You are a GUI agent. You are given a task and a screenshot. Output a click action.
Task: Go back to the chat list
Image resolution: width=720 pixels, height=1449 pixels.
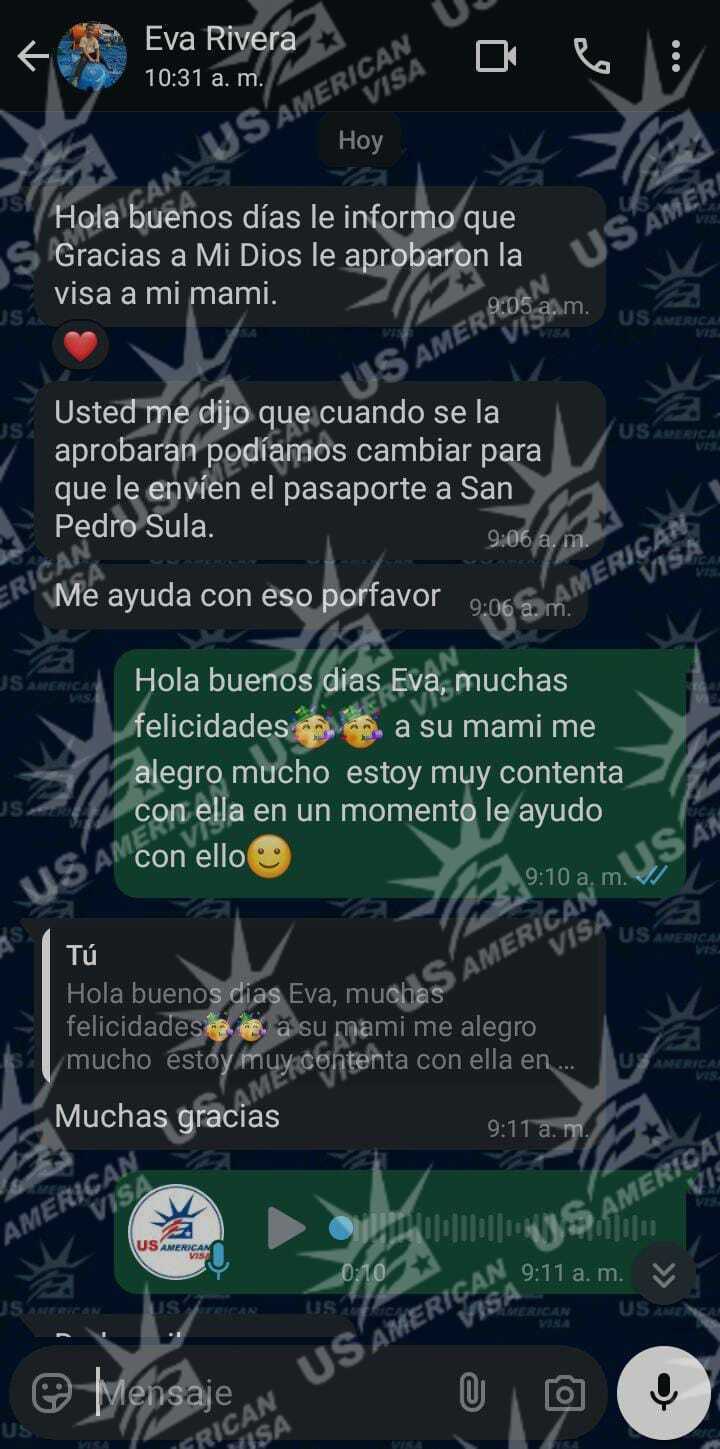[x=32, y=57]
